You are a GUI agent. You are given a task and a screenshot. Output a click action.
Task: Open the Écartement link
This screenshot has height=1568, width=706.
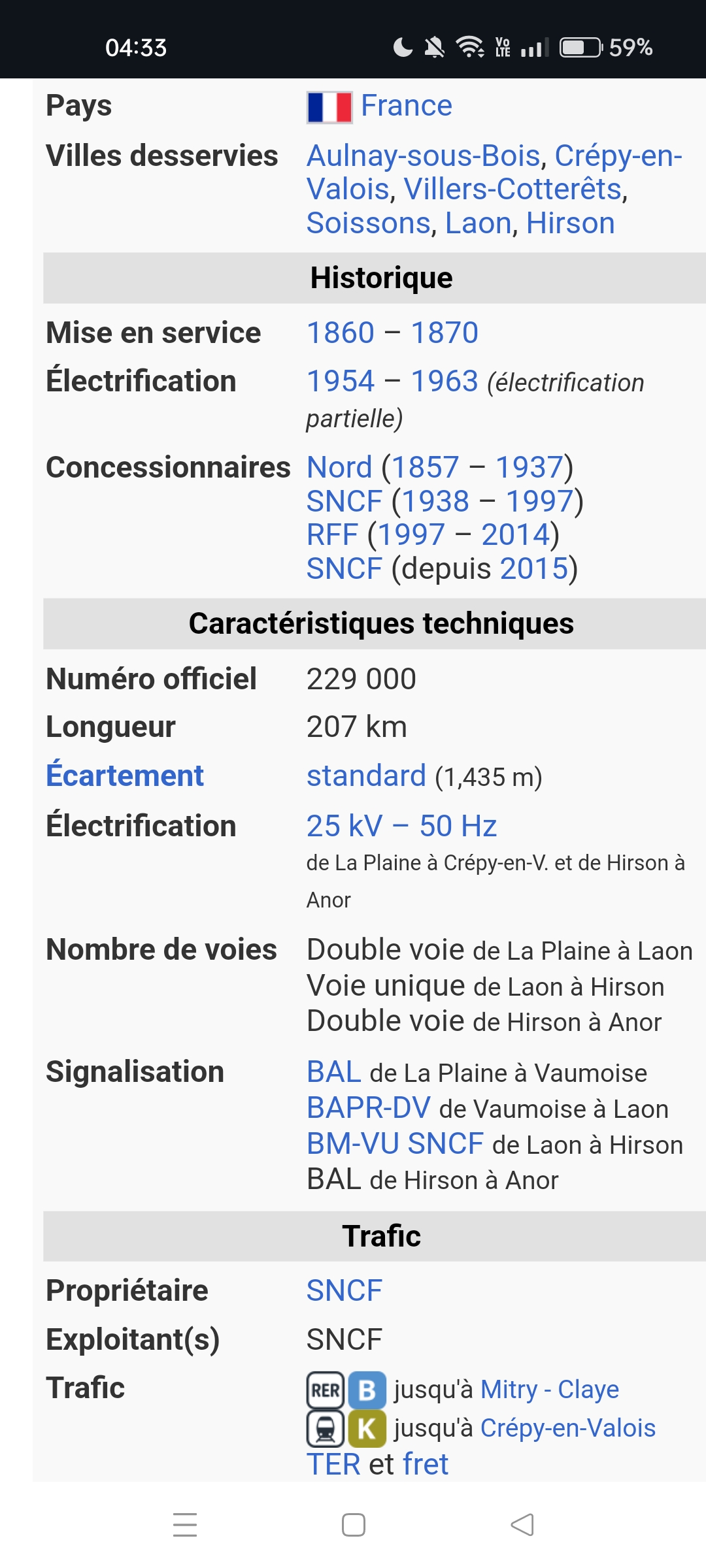click(x=125, y=776)
